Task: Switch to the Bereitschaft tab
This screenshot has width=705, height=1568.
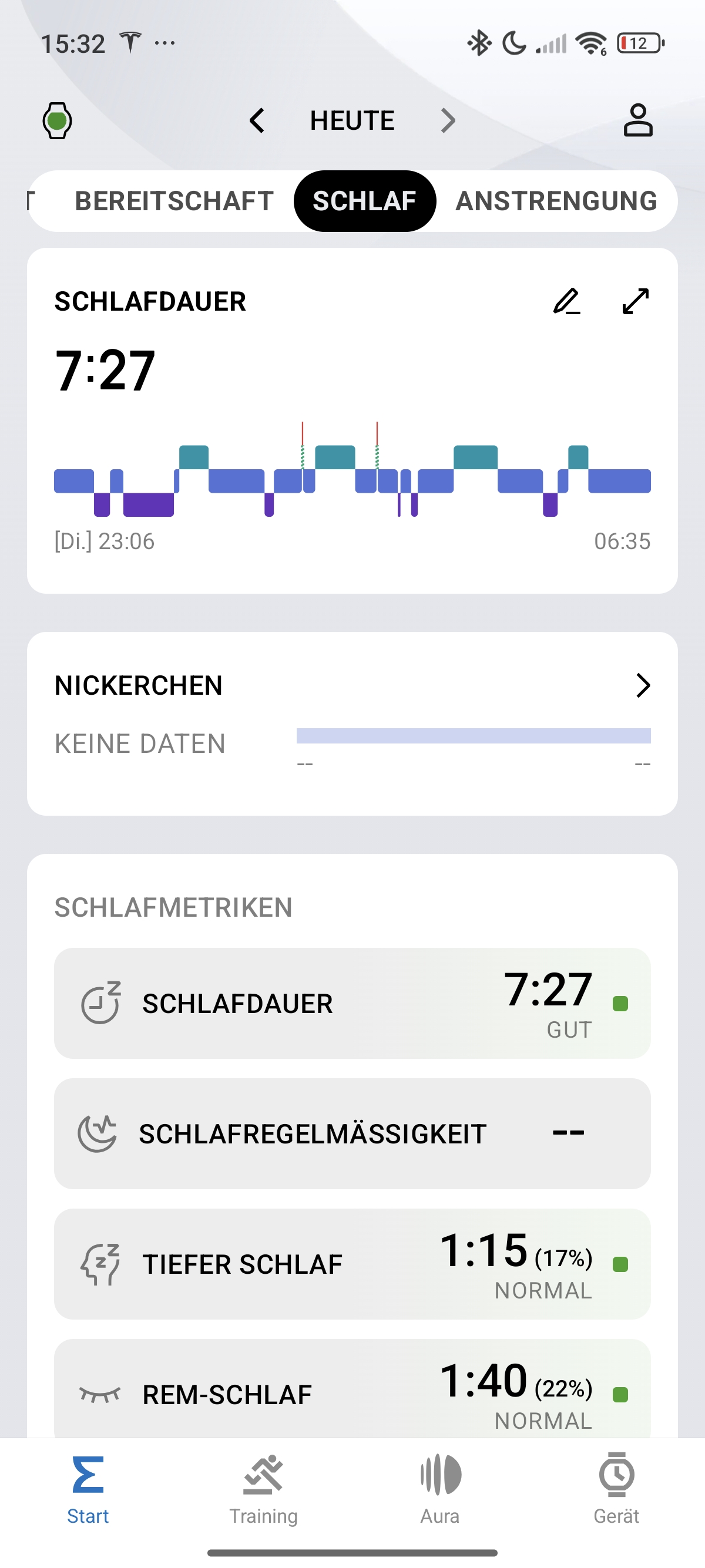Action: 174,201
